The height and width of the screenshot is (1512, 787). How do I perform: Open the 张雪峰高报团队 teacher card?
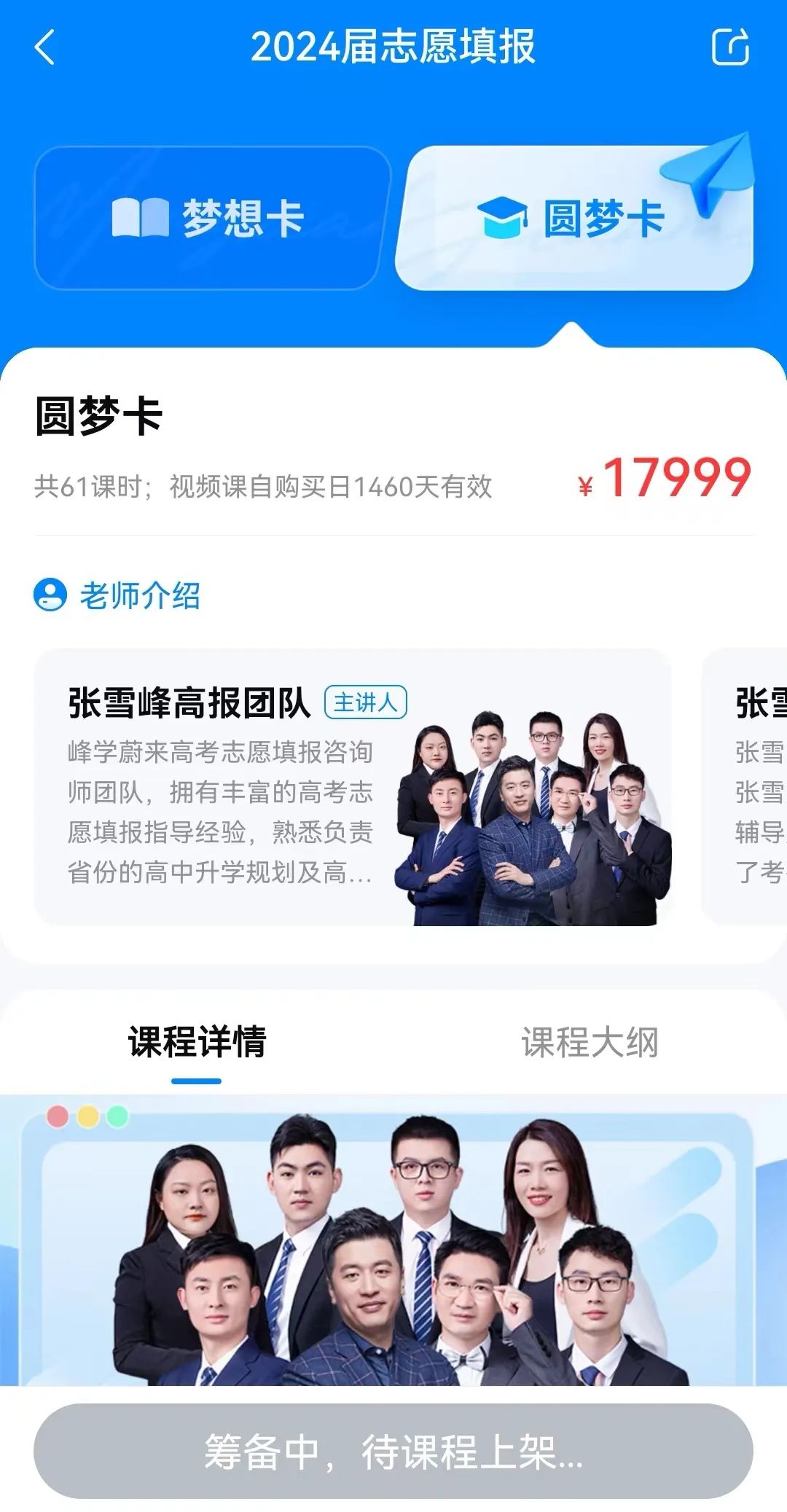(x=353, y=787)
